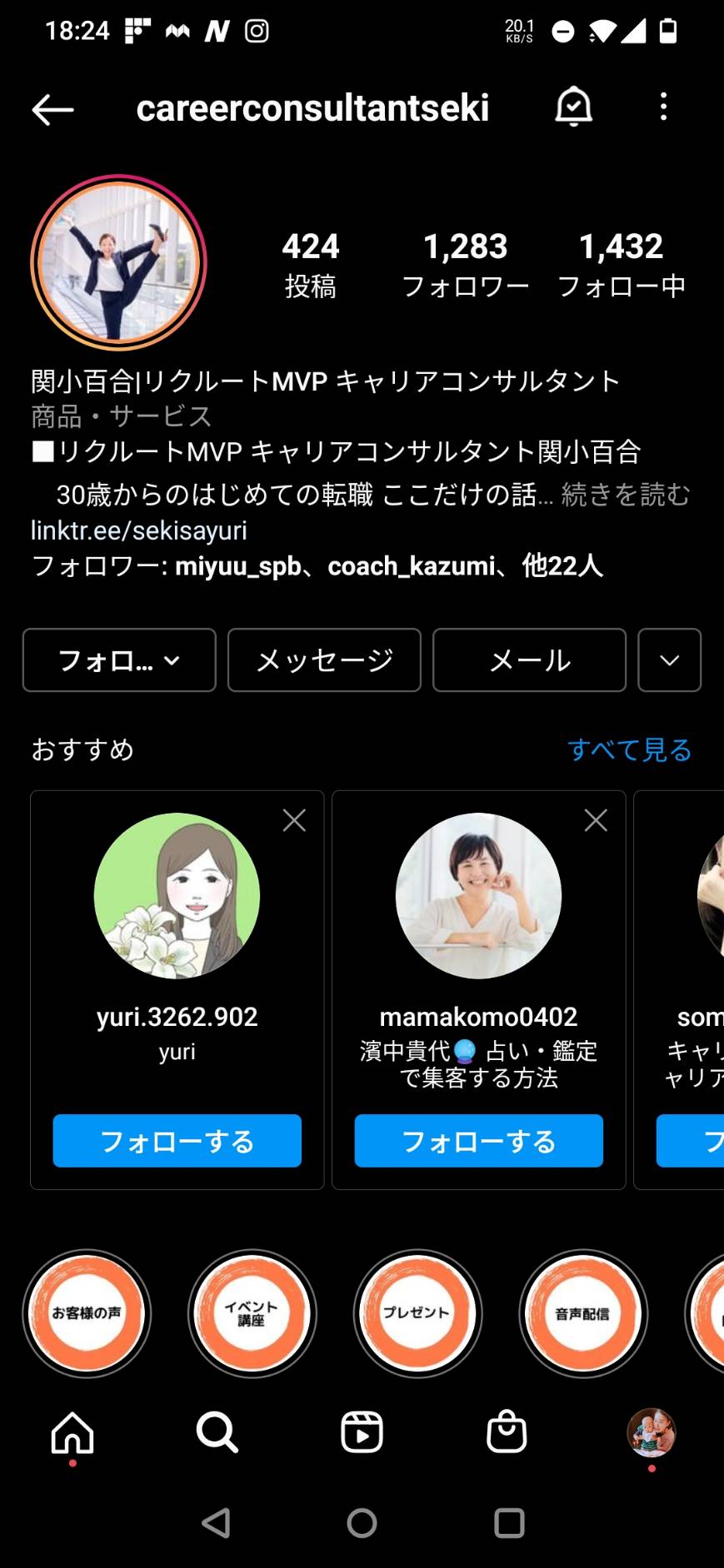Open the 音声配信 highlight
Viewport: 724px width, 1568px height.
coord(583,1313)
